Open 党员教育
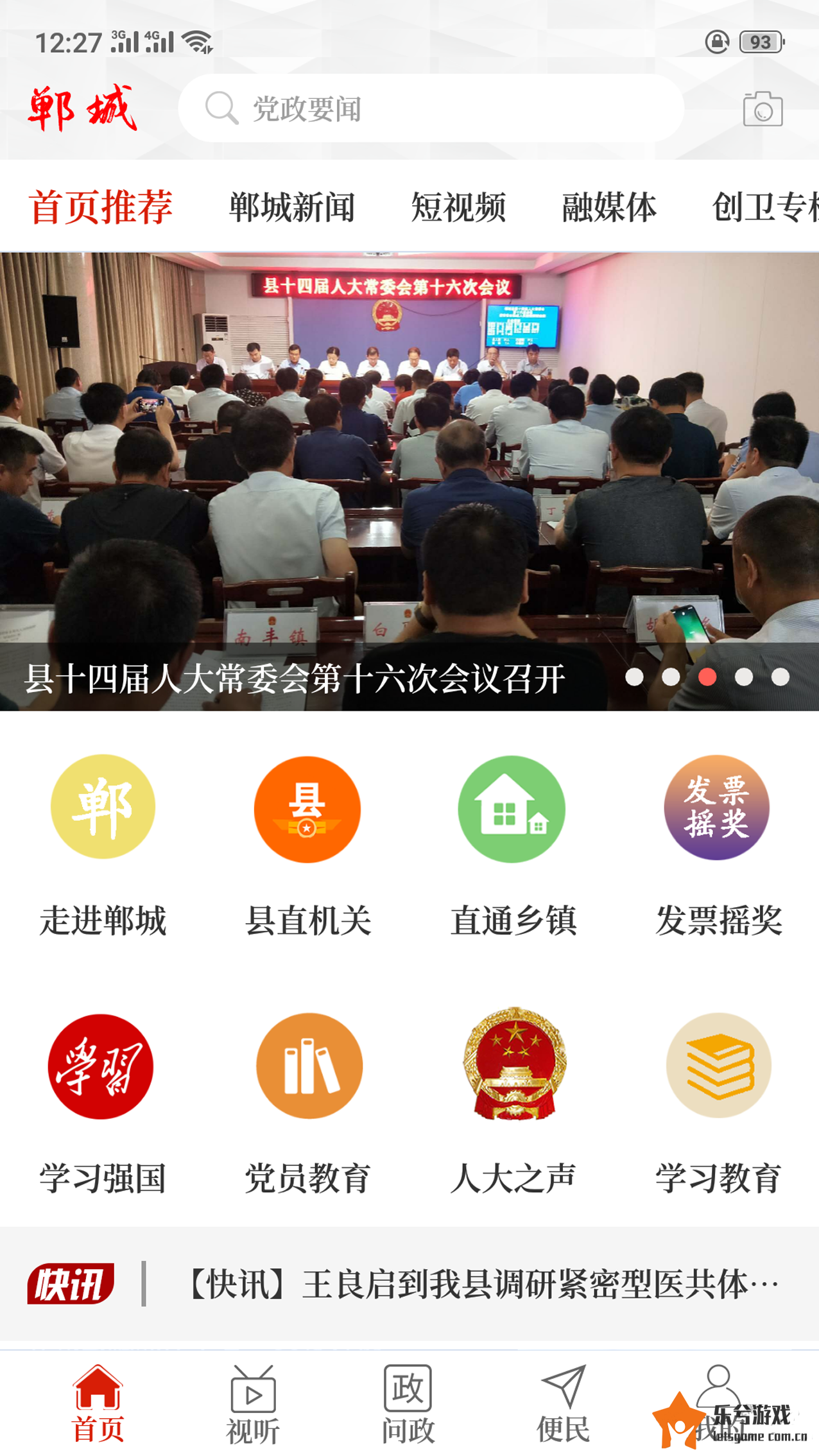Screen dimensions: 819x1456 click(308, 1099)
